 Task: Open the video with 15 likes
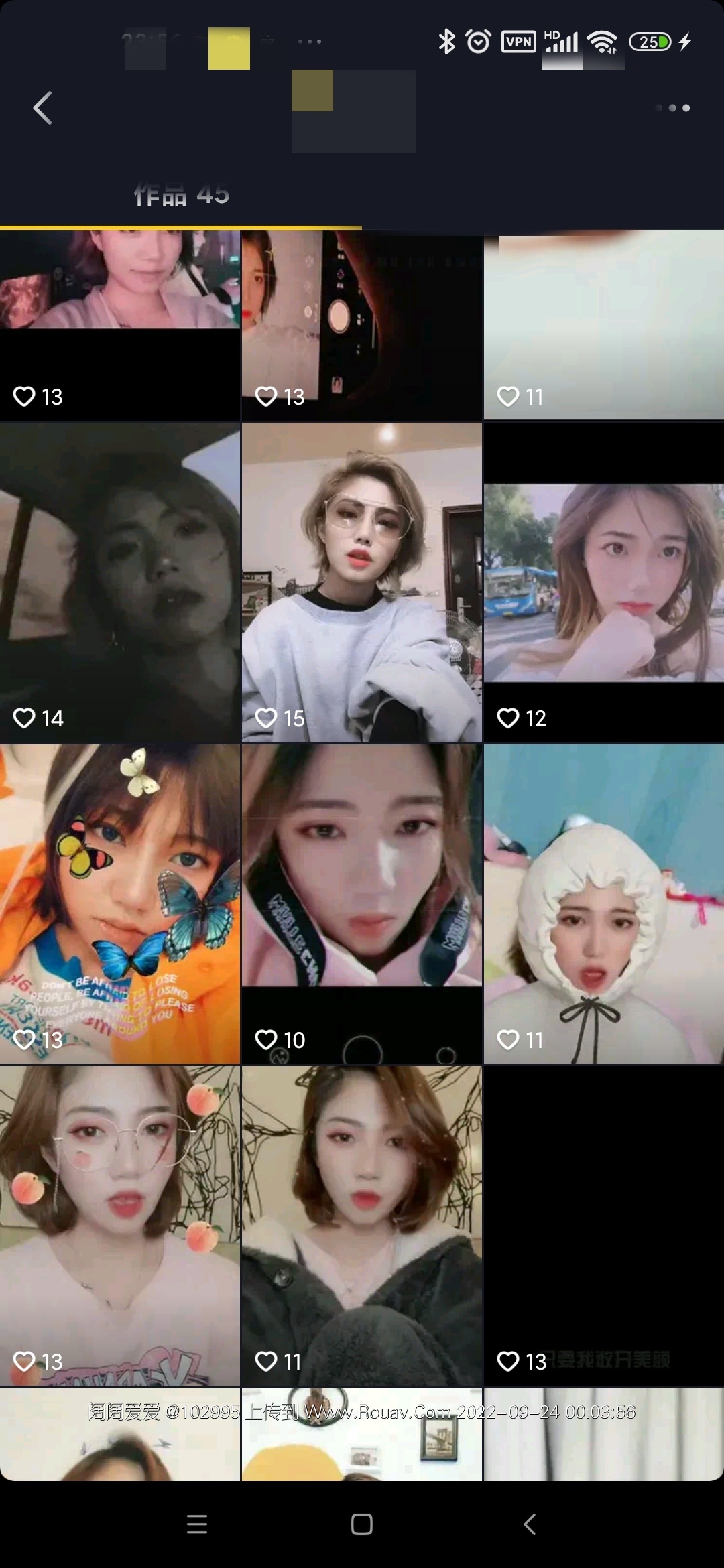(362, 582)
